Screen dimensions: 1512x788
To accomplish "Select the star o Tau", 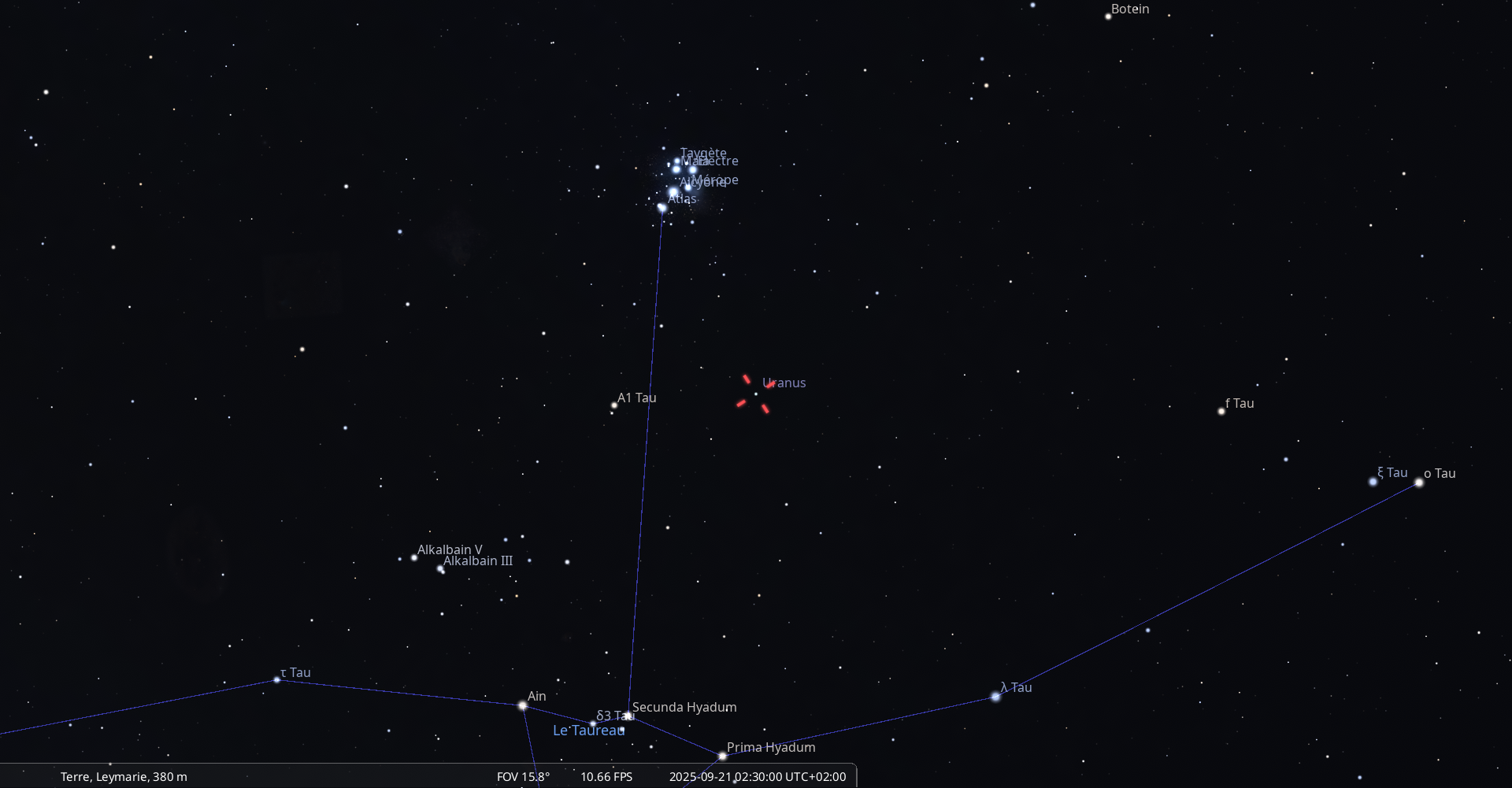I will [1419, 483].
